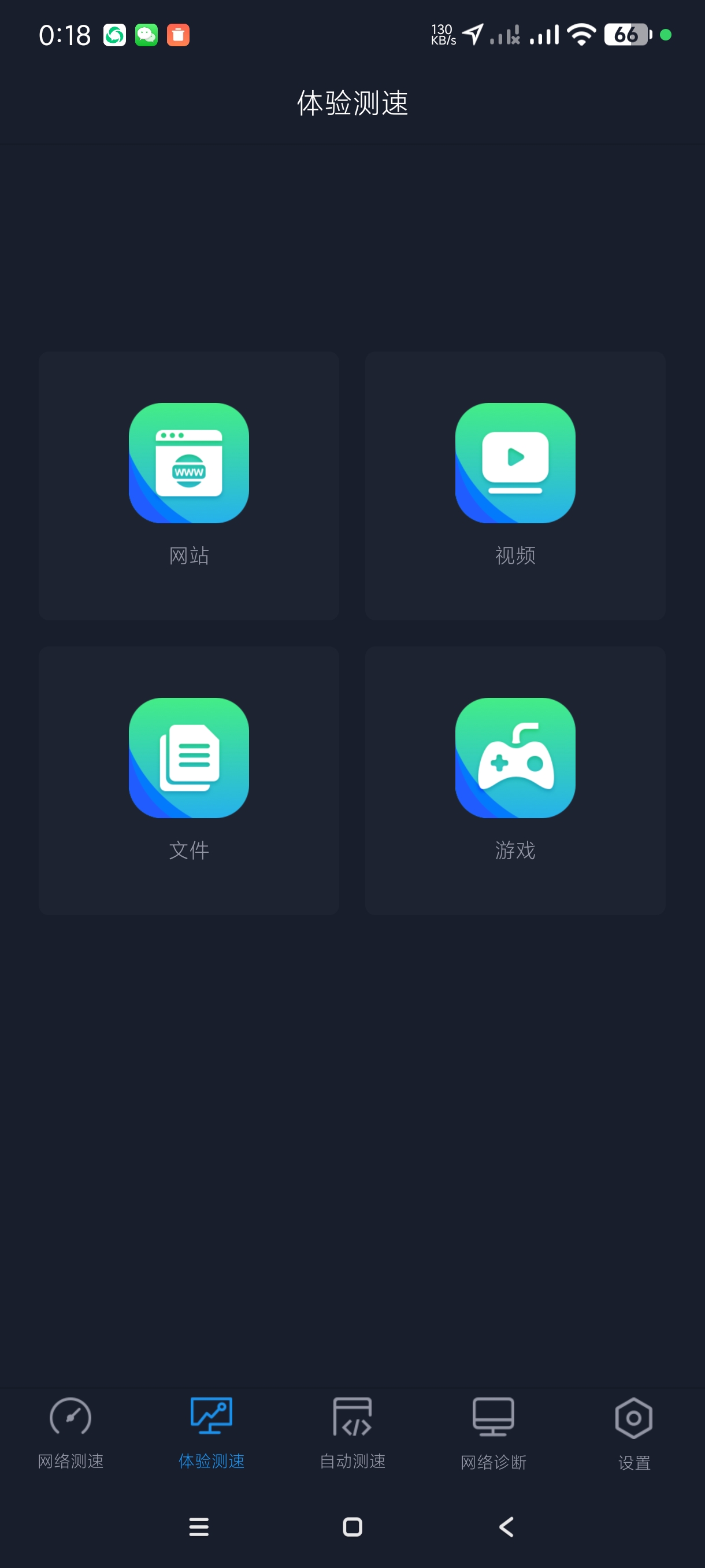Choose the 游戏 speed test card

click(x=515, y=780)
